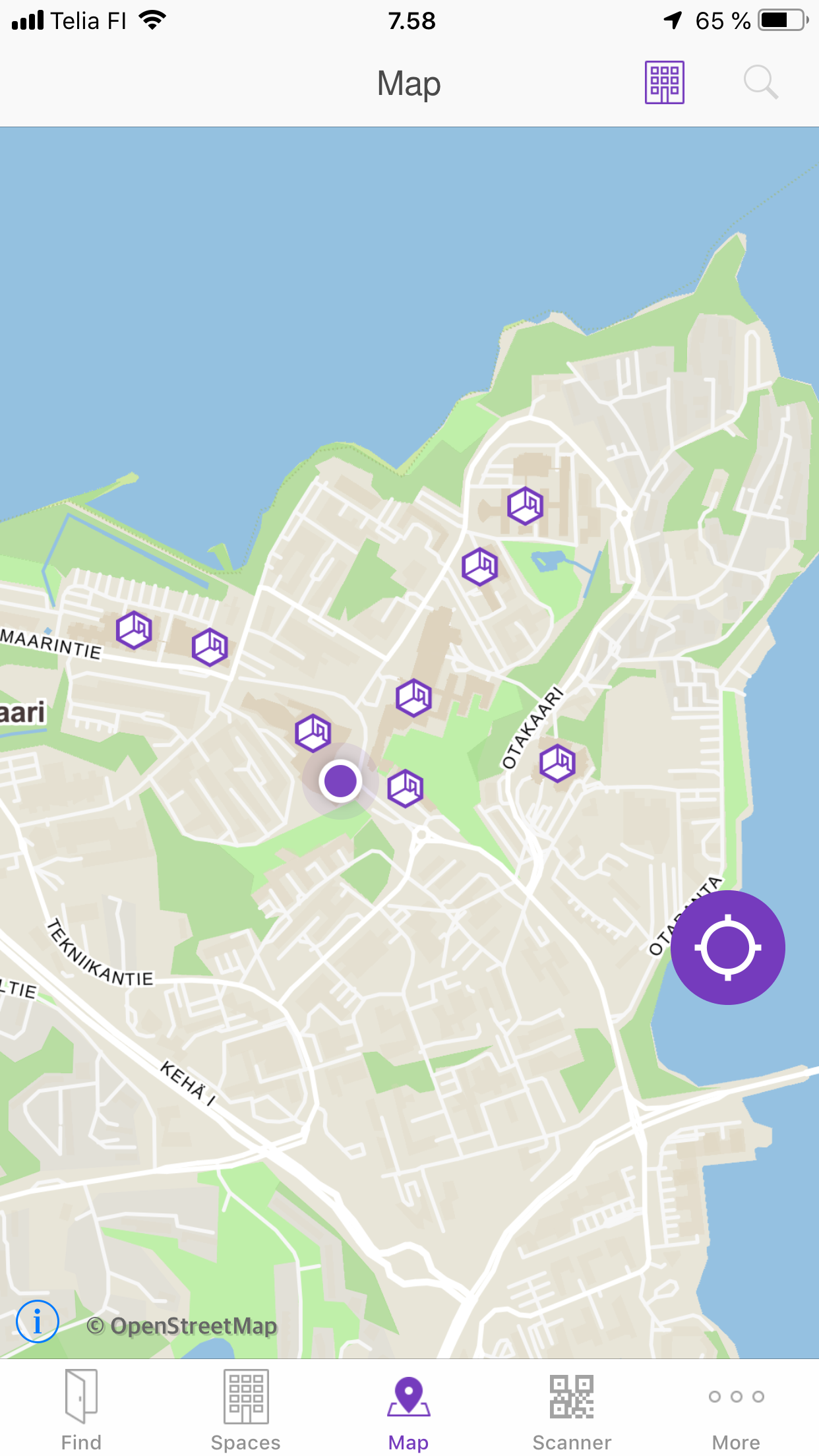Image resolution: width=819 pixels, height=1456 pixels.
Task: Center map on my location
Action: pos(727,948)
